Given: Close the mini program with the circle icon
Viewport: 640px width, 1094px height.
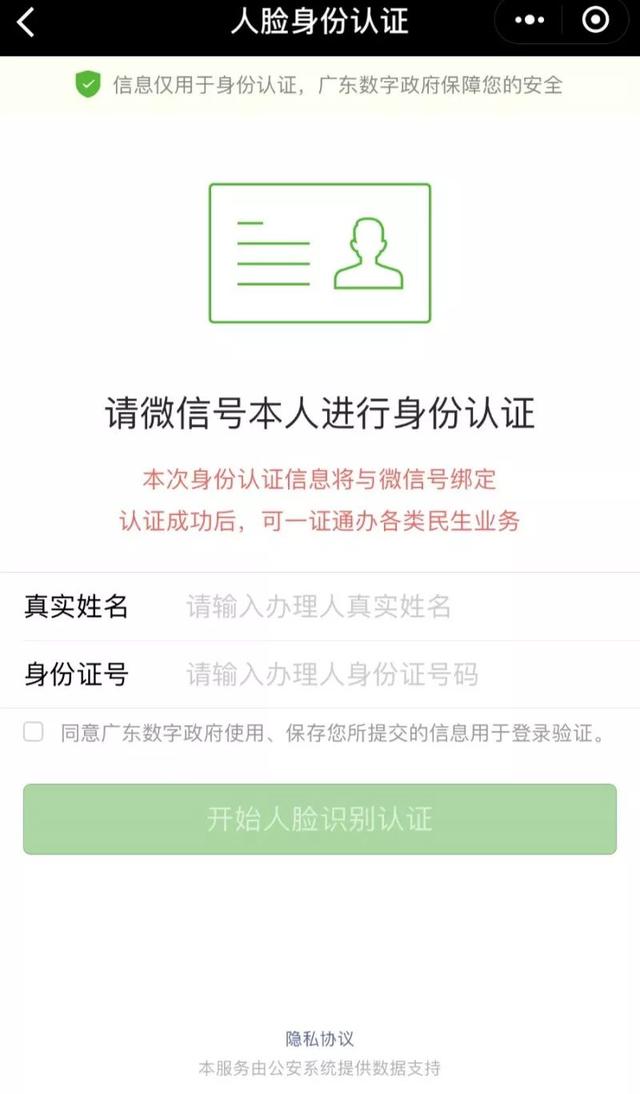Looking at the screenshot, I should click(x=595, y=20).
